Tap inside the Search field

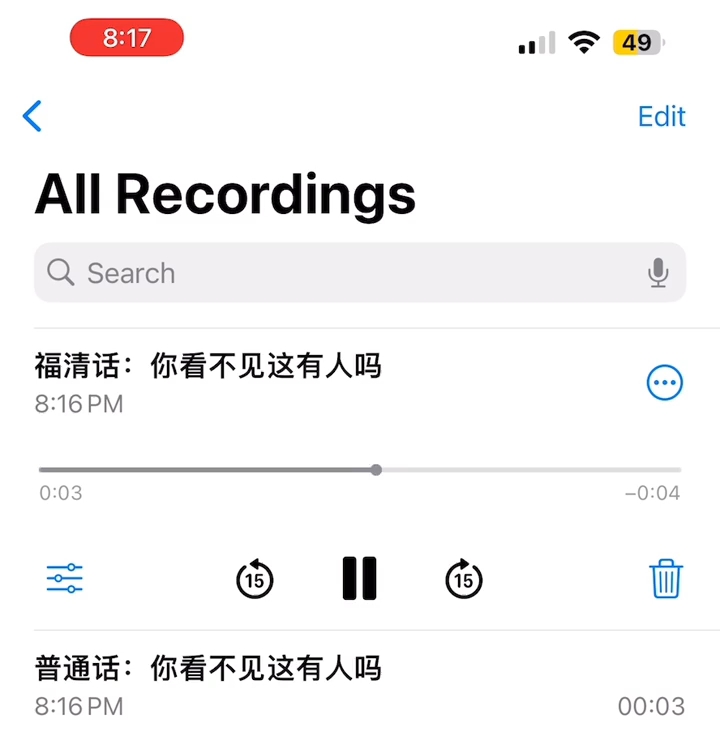[300, 272]
